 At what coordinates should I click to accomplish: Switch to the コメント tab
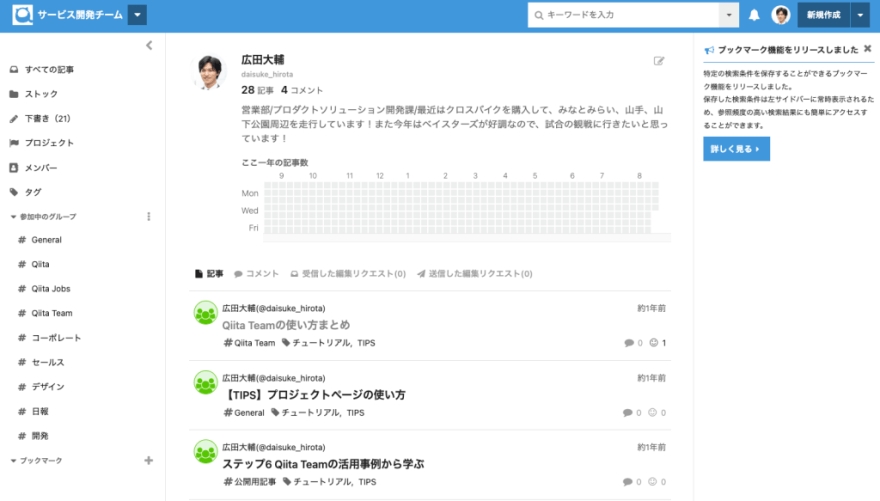(x=256, y=274)
